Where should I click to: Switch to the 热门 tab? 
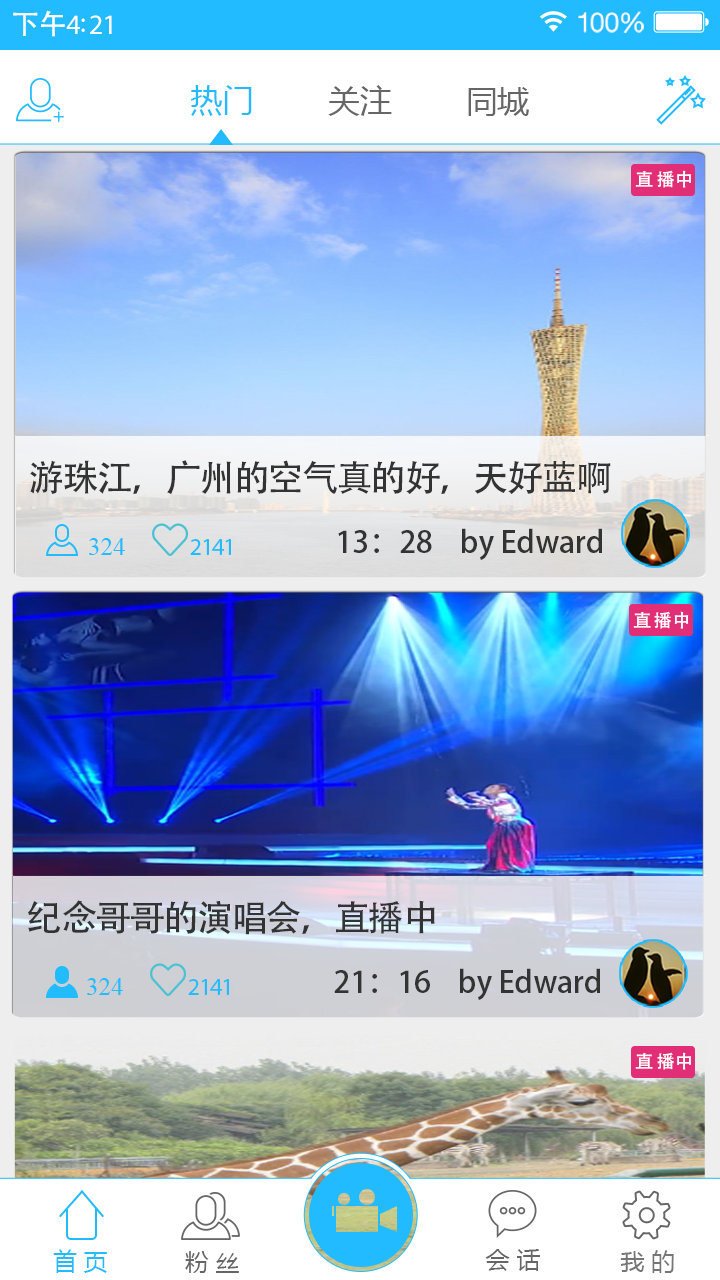pyautogui.click(x=222, y=101)
